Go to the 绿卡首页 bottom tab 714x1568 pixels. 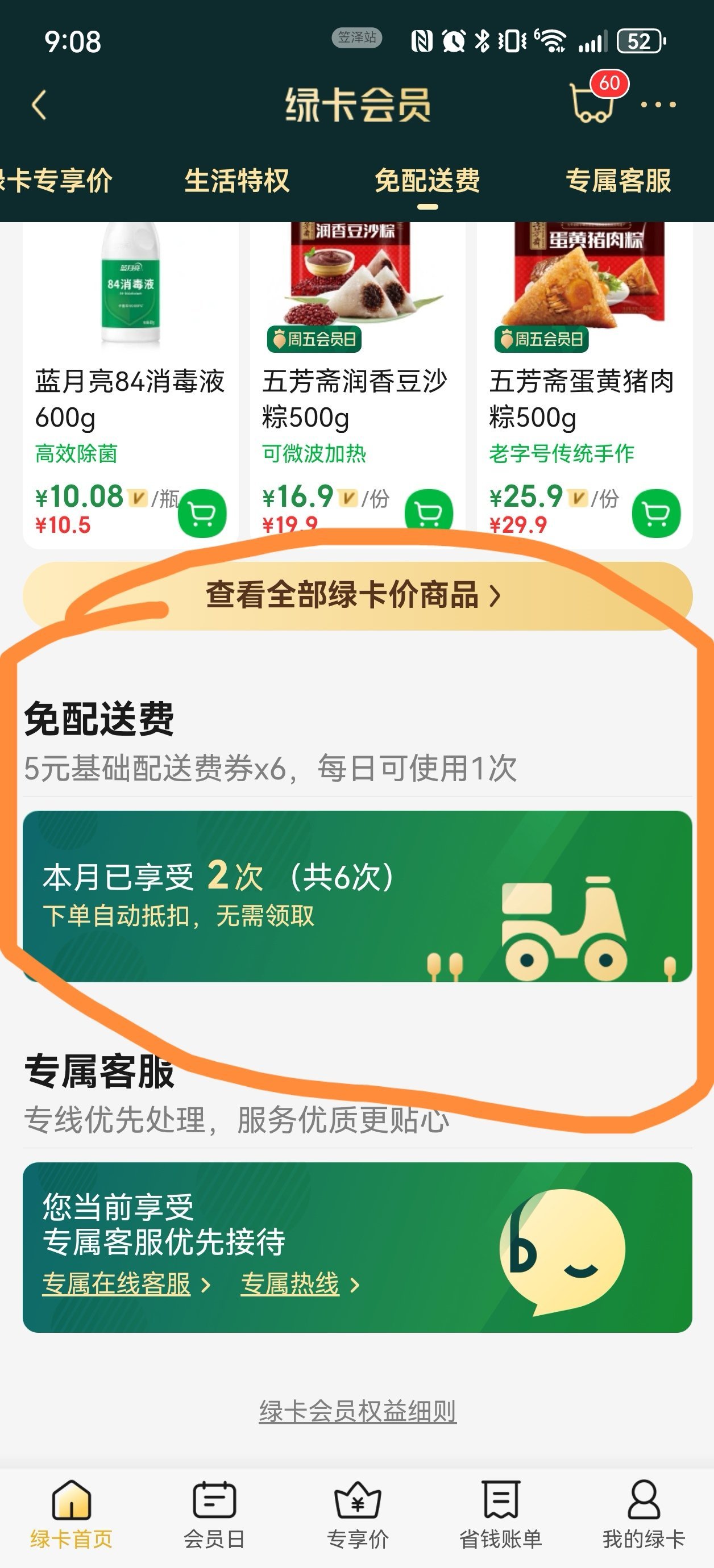(x=71, y=1515)
